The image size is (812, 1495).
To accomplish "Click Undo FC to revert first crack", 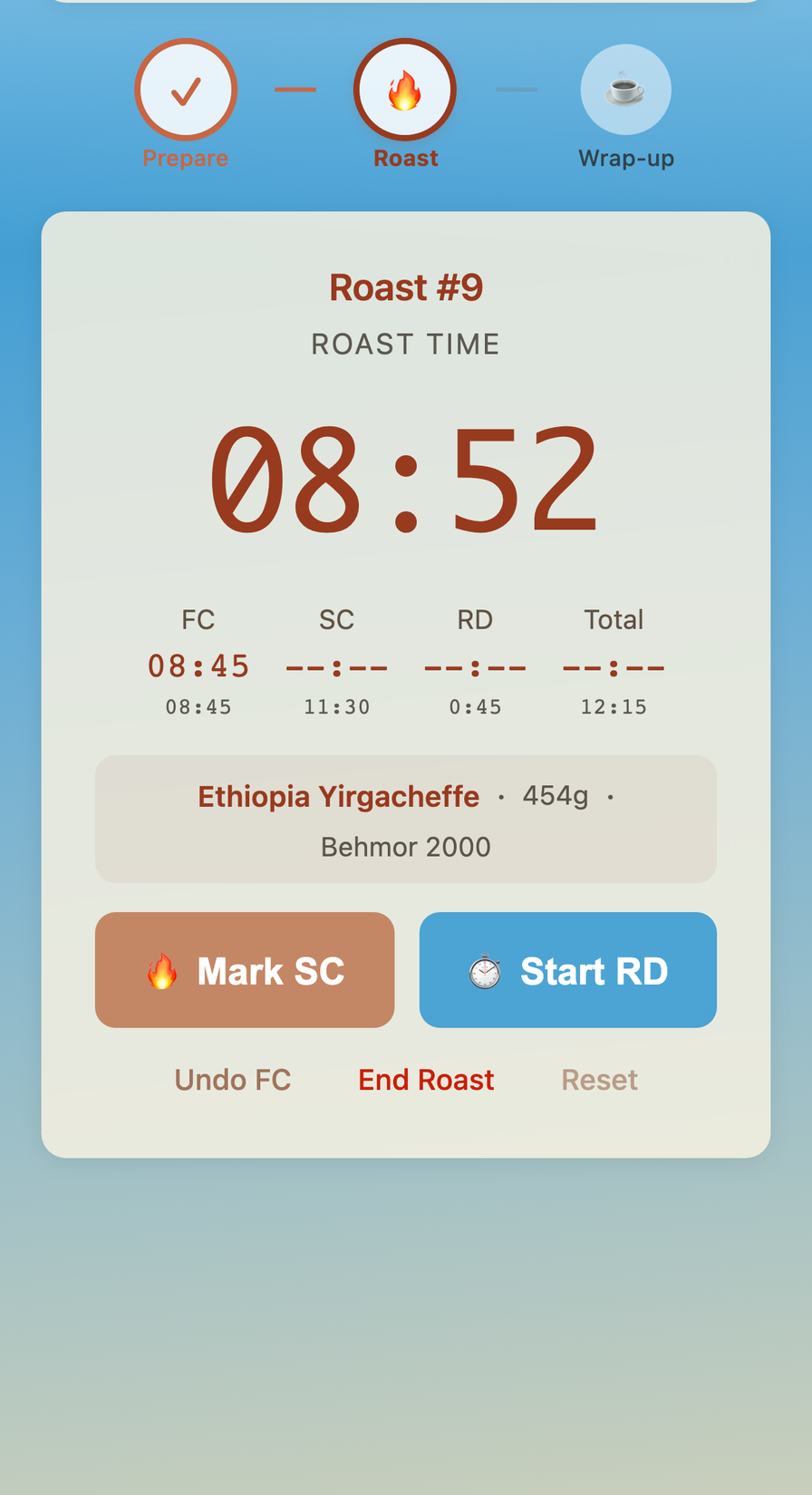I will [x=232, y=1079].
